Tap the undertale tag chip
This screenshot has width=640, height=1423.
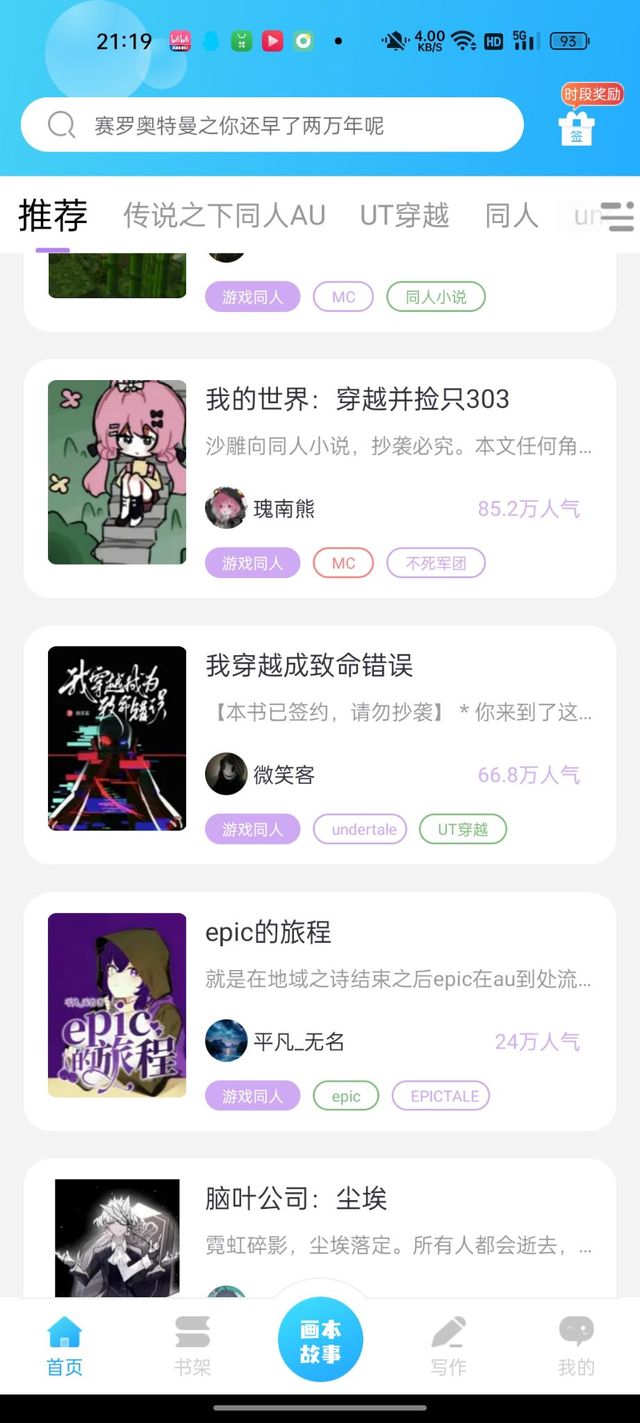[x=364, y=829]
